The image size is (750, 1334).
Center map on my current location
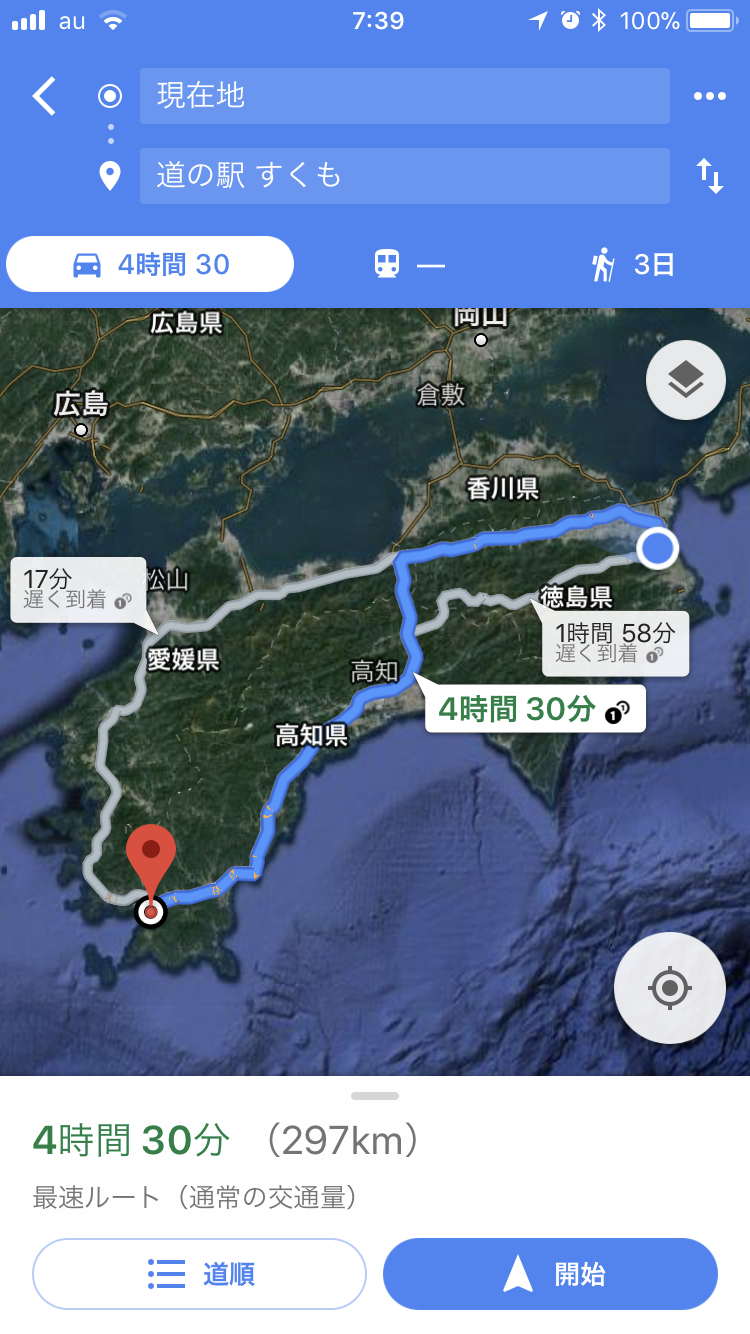pos(669,988)
